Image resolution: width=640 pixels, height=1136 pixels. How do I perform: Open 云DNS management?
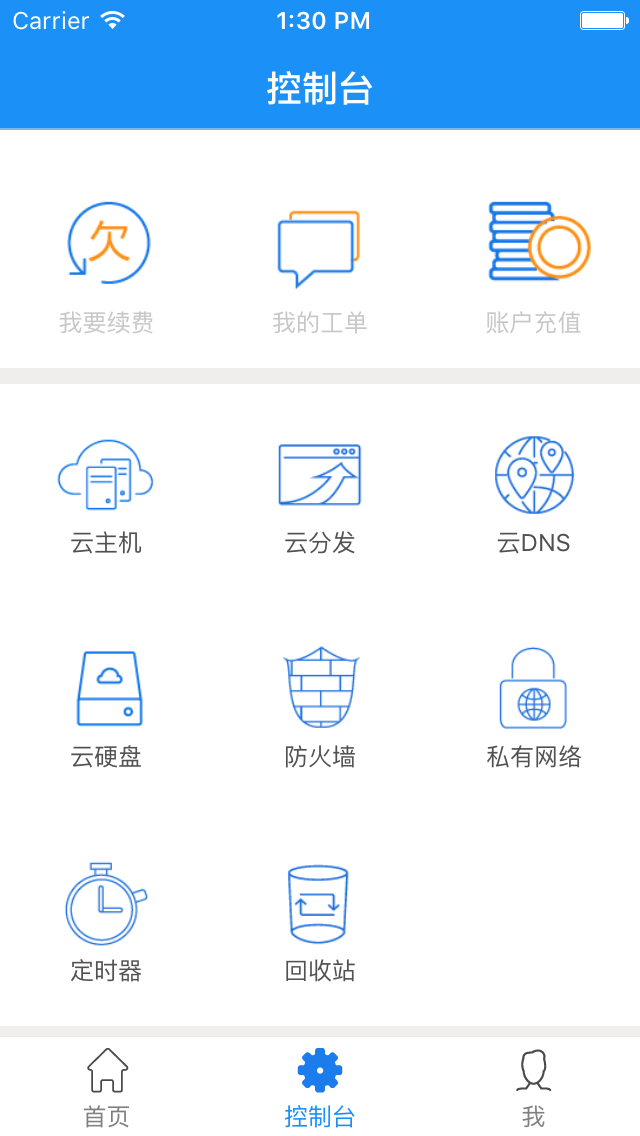point(534,495)
